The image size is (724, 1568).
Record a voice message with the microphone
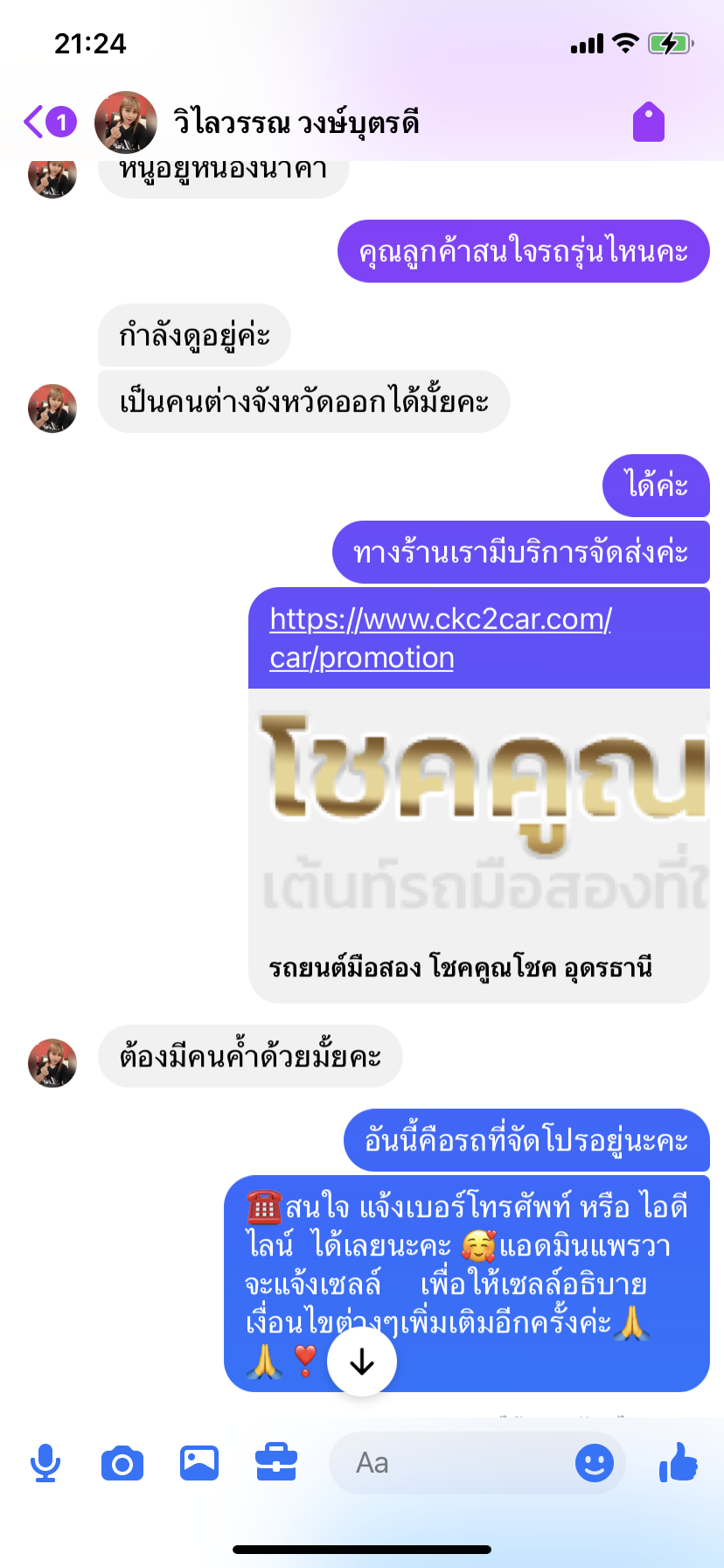(x=45, y=1463)
